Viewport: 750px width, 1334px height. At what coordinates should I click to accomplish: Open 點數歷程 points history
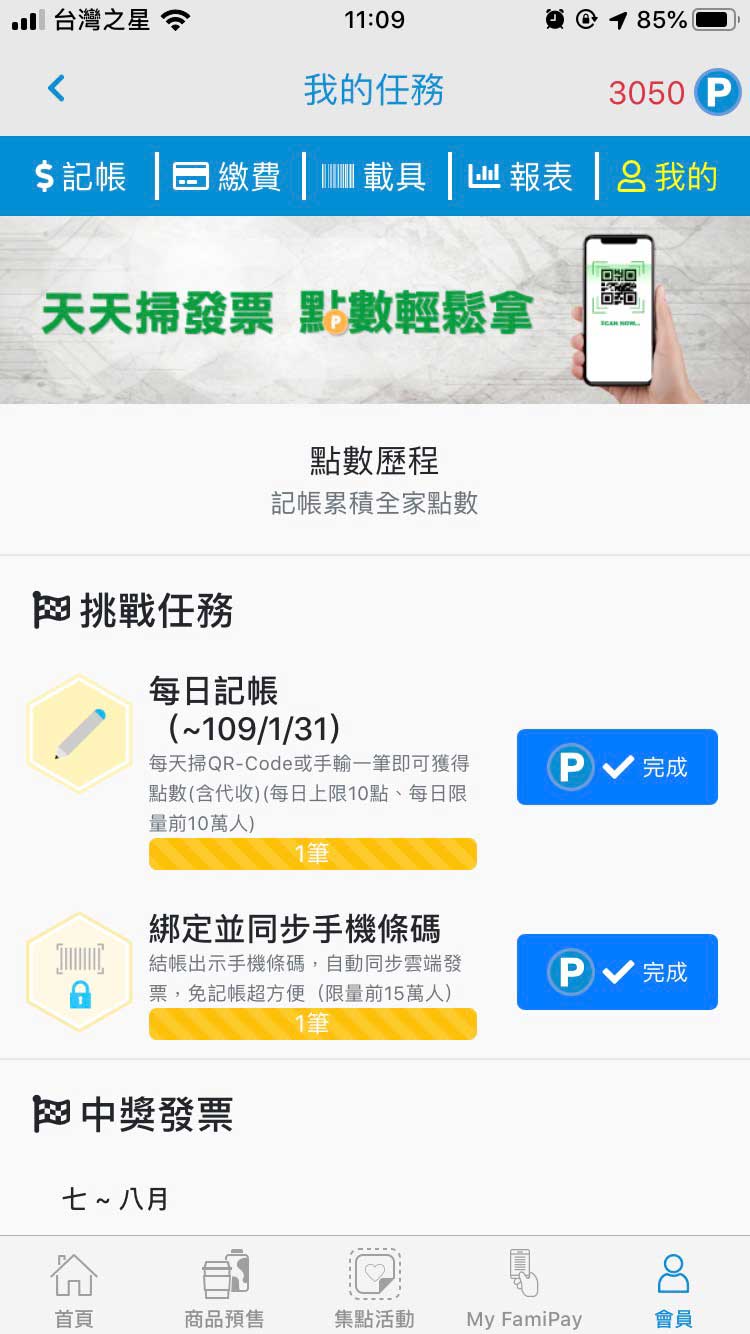click(374, 479)
